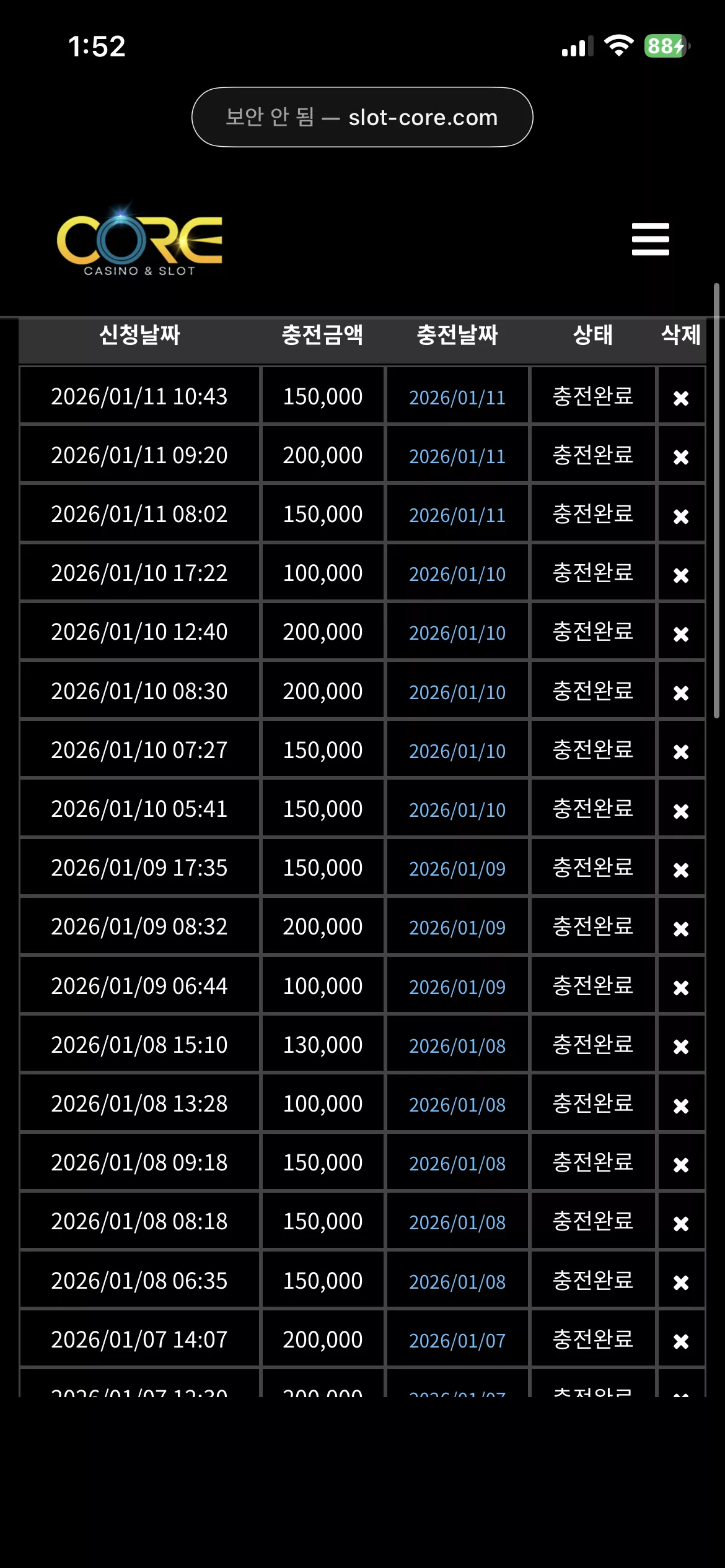
Task: Delete the 2026/01/08 06:35 record
Action: pos(681,1283)
